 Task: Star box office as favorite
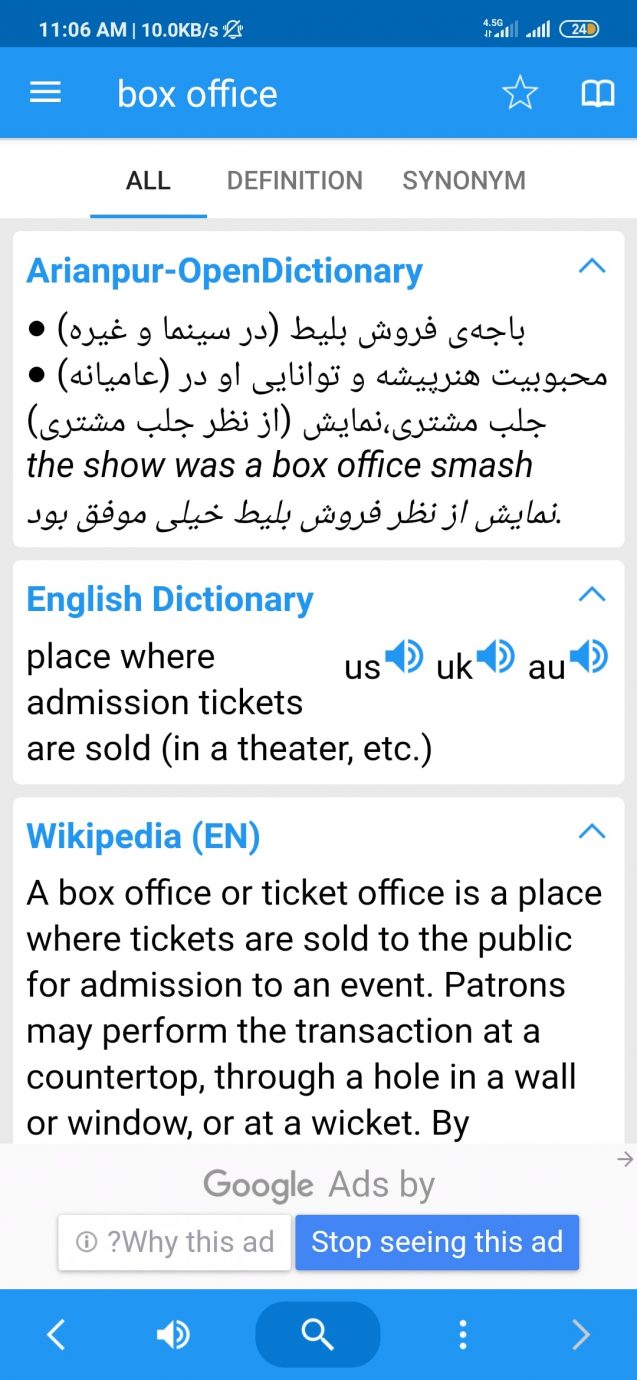pos(519,94)
